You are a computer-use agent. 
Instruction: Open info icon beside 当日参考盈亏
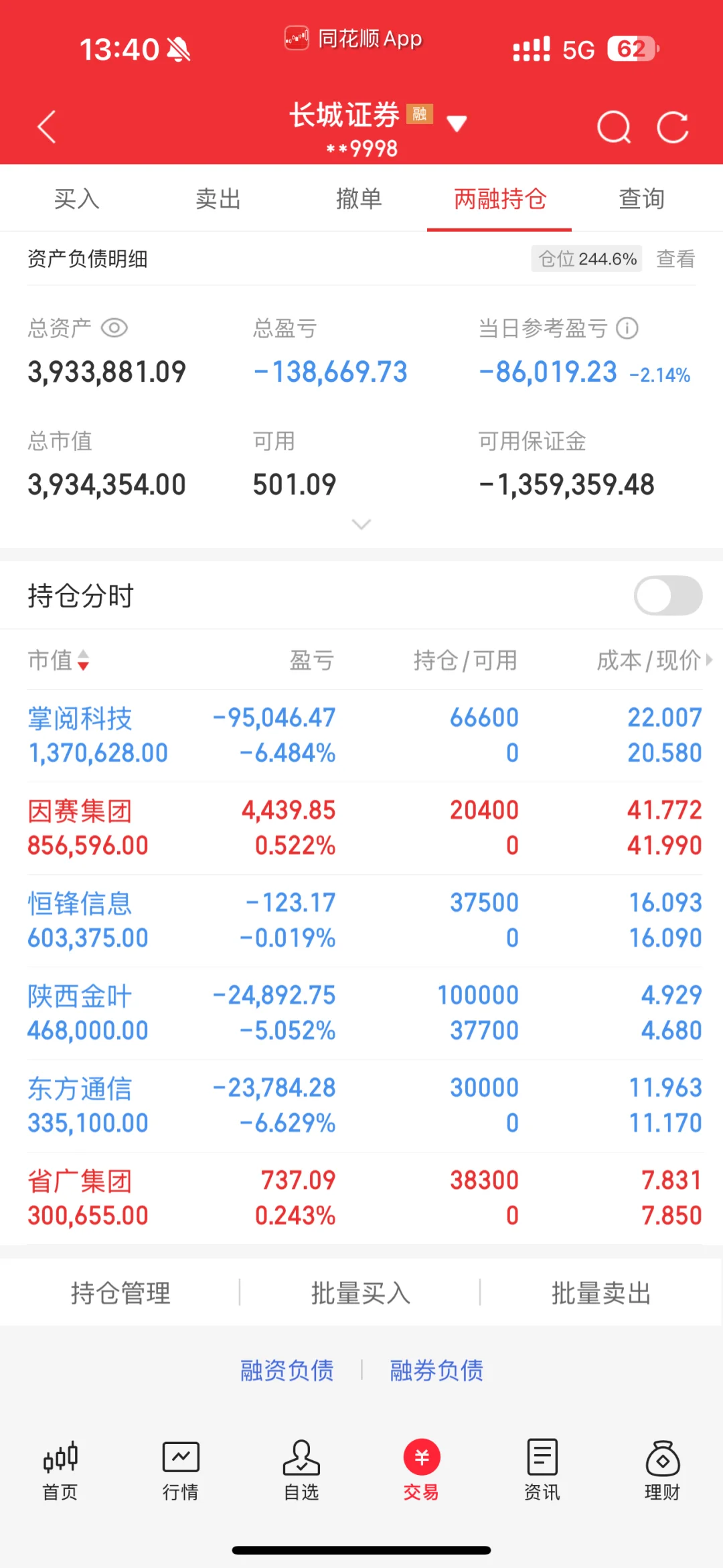(x=627, y=328)
